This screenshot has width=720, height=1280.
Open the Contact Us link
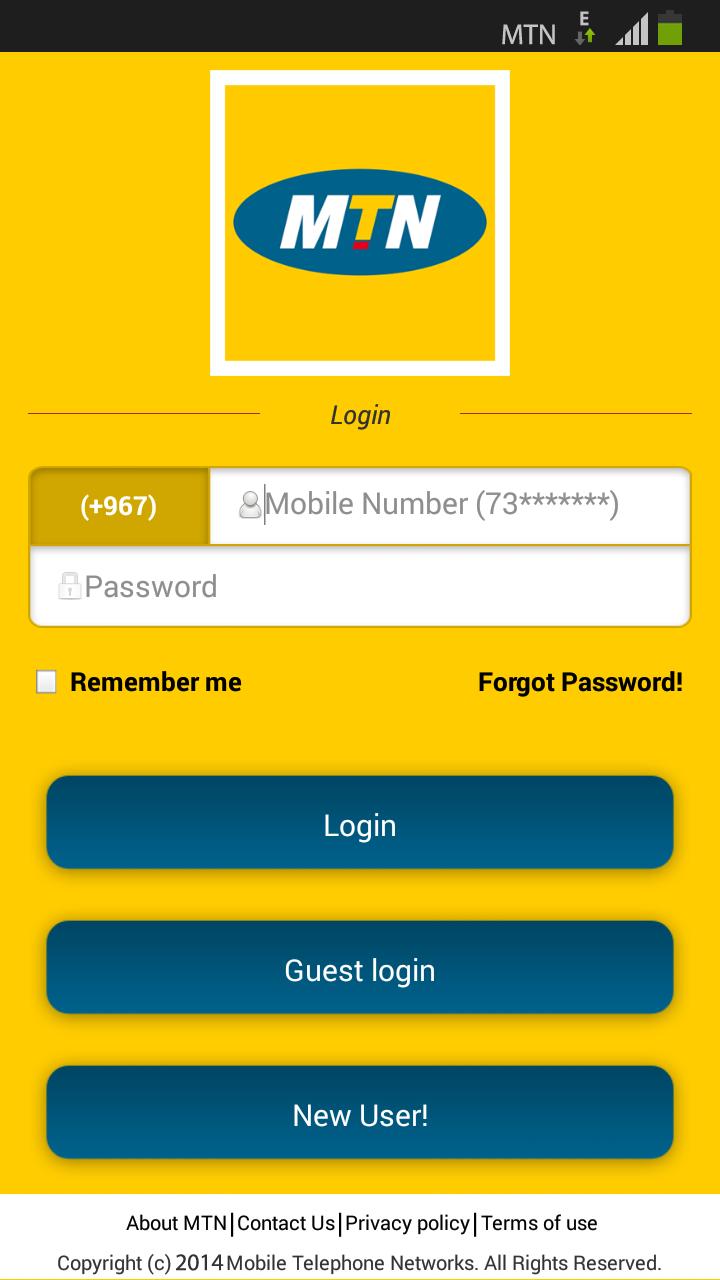[285, 1222]
